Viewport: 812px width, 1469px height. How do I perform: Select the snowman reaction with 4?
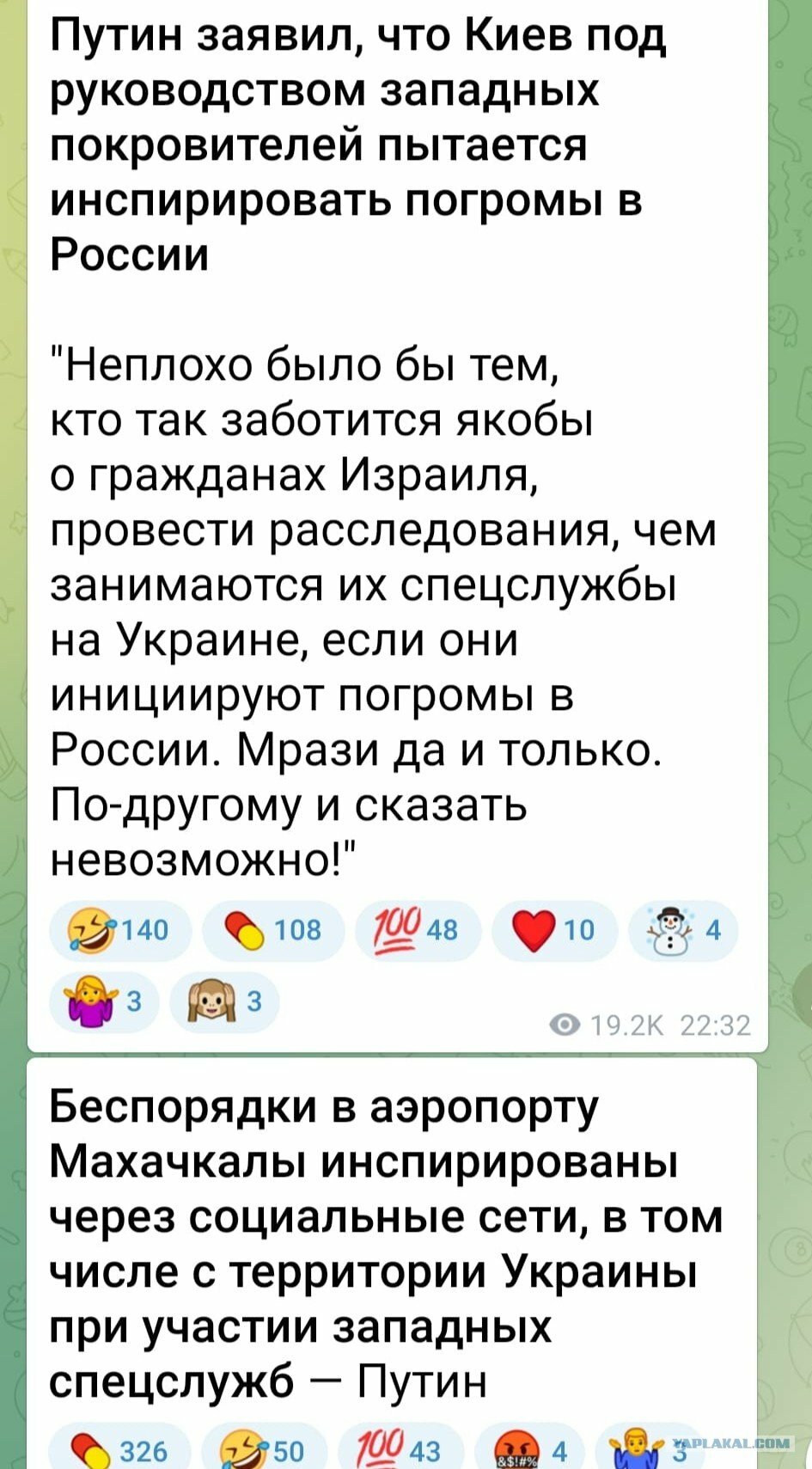(x=683, y=930)
